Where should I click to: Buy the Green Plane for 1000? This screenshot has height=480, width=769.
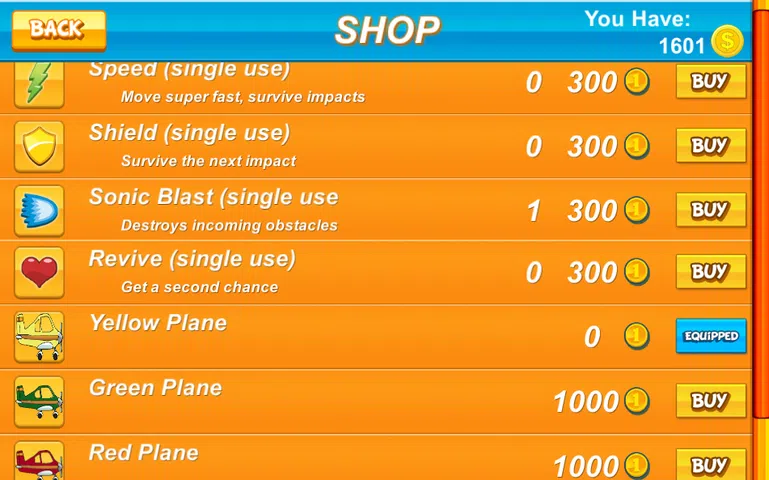710,401
